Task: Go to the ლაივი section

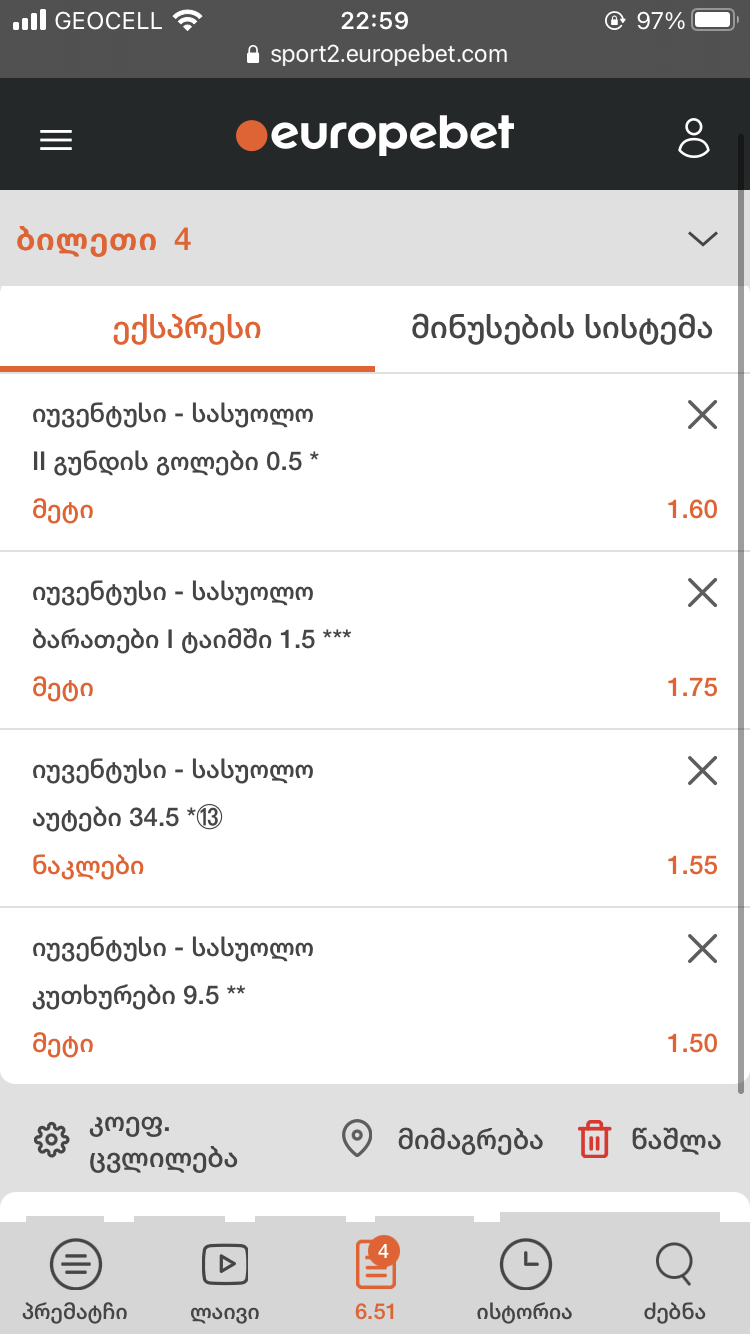Action: pos(225,1281)
